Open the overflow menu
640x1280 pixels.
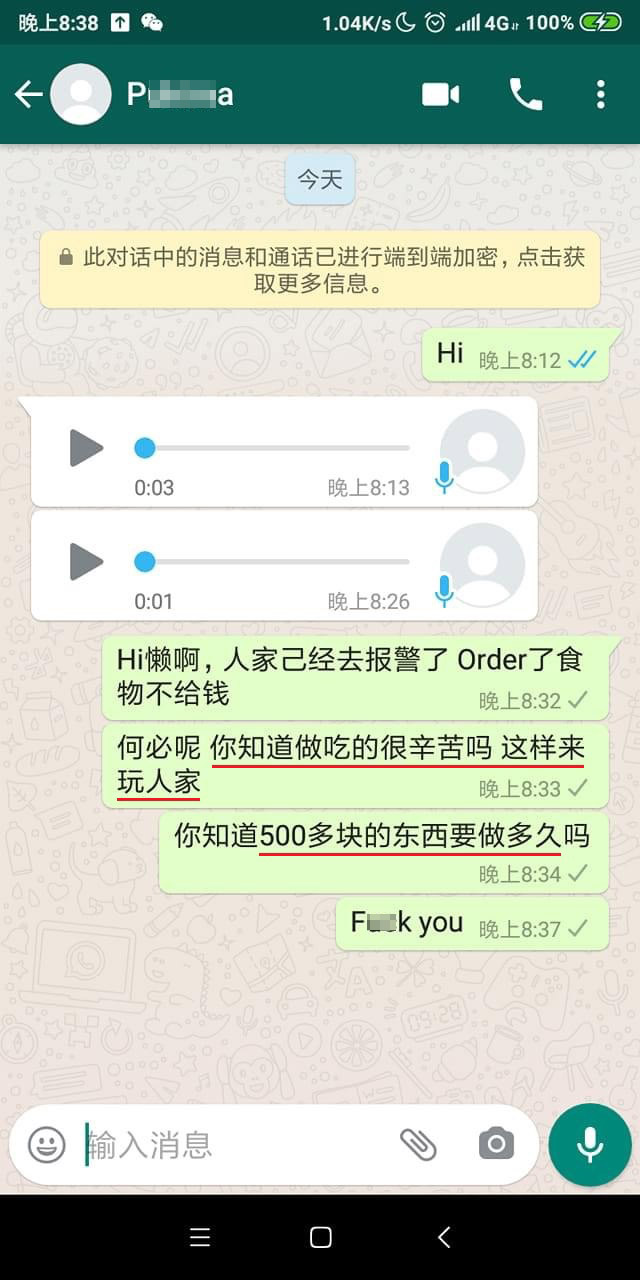click(x=600, y=95)
